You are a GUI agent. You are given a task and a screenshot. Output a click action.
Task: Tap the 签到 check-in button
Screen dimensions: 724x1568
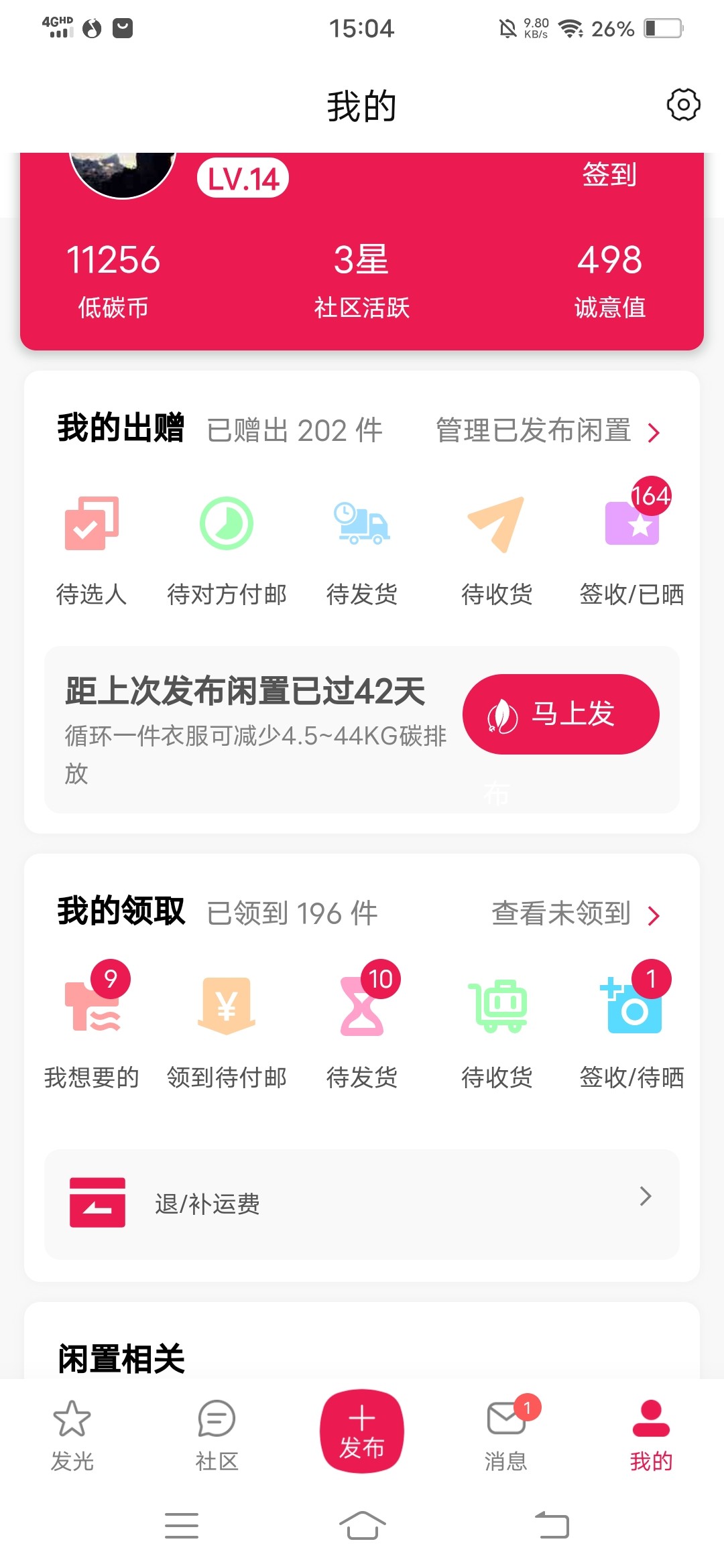click(x=609, y=175)
